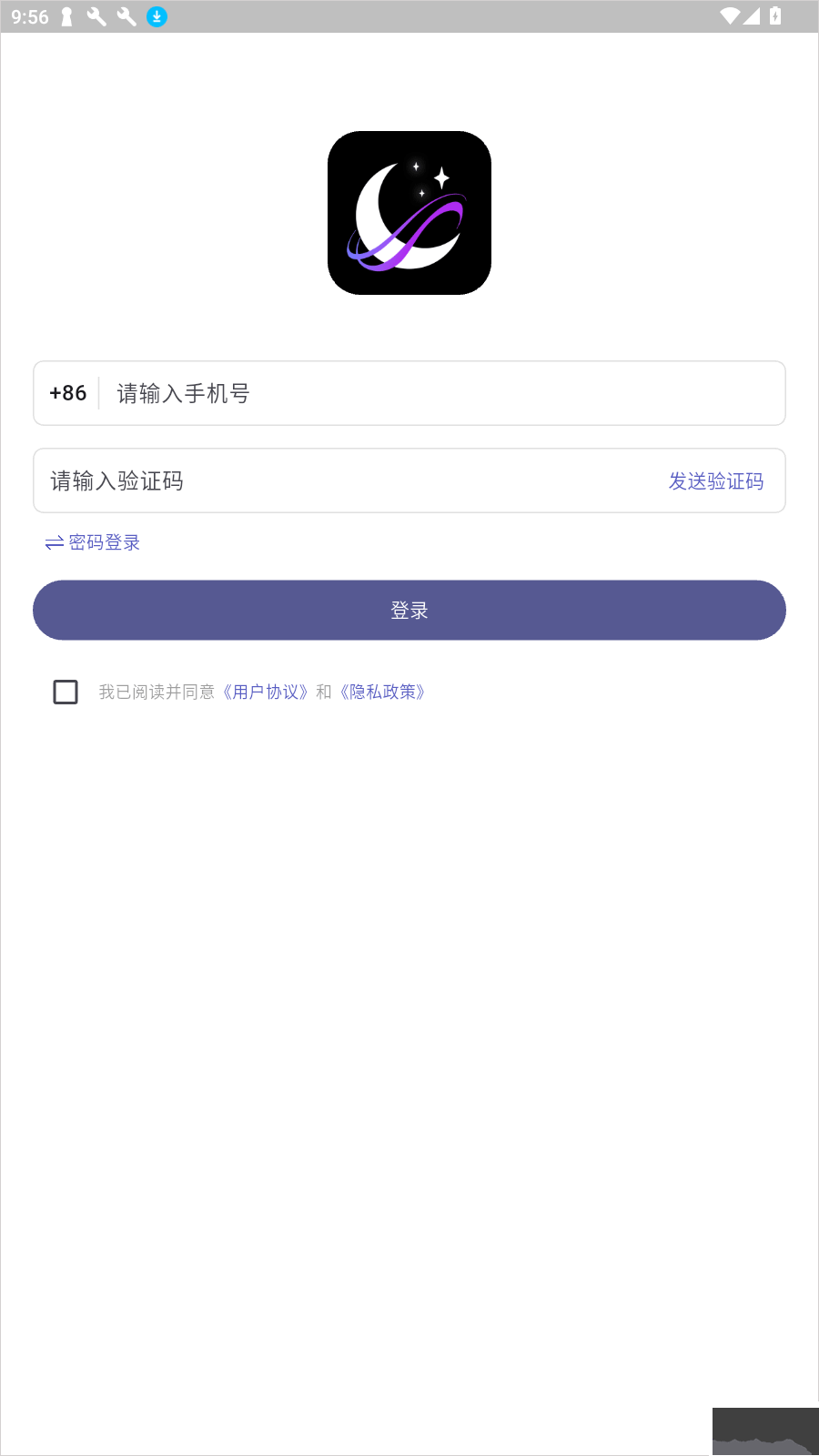Image resolution: width=819 pixels, height=1456 pixels.
Task: Check the agreement consent checkbox
Action: [66, 692]
